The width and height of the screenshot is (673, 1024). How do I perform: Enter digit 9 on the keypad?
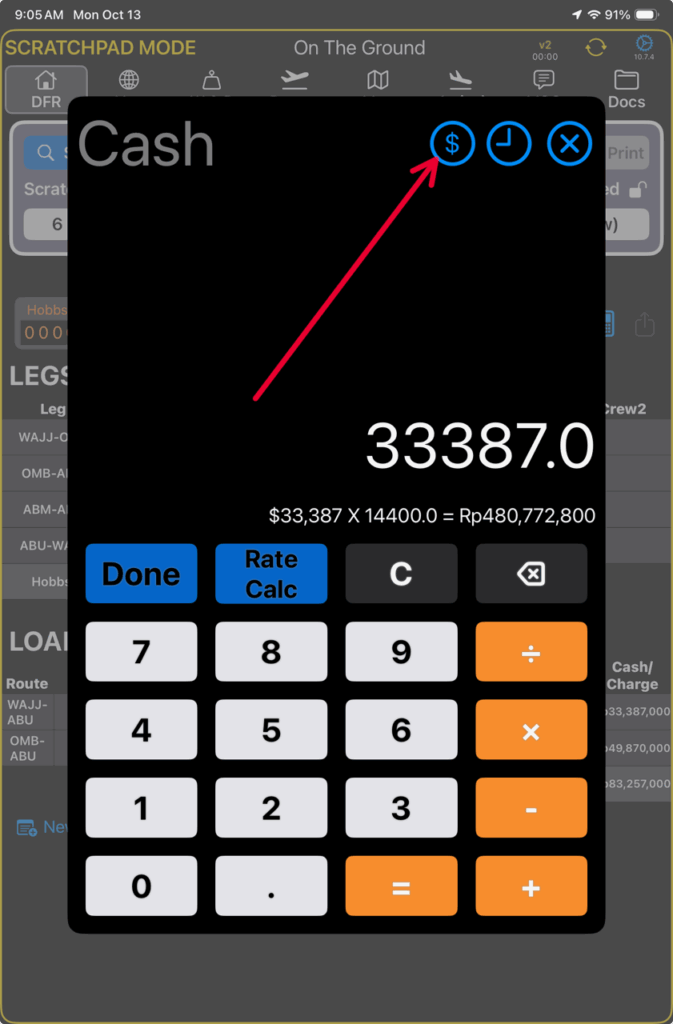401,652
